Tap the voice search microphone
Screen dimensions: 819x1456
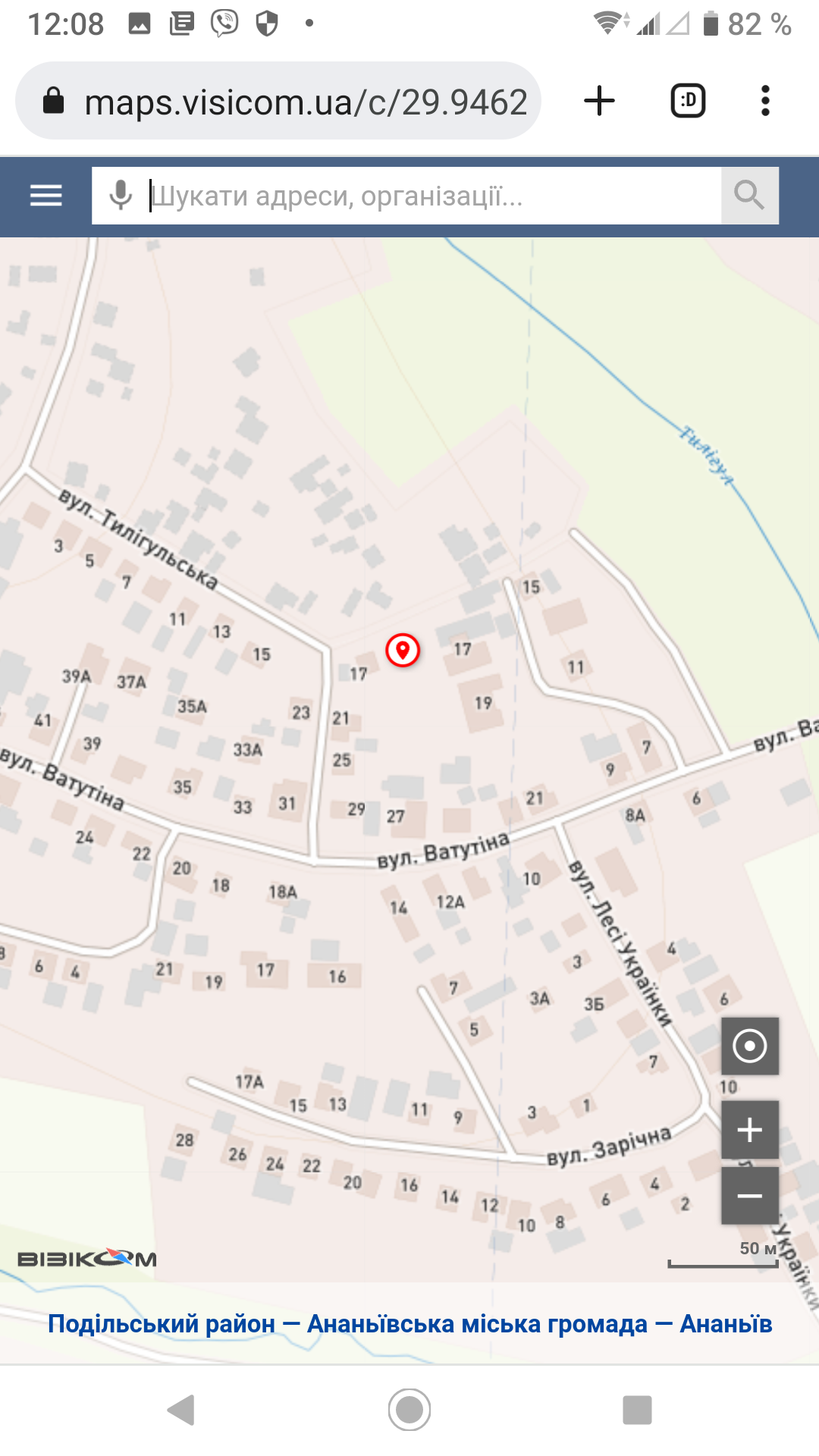(x=121, y=196)
